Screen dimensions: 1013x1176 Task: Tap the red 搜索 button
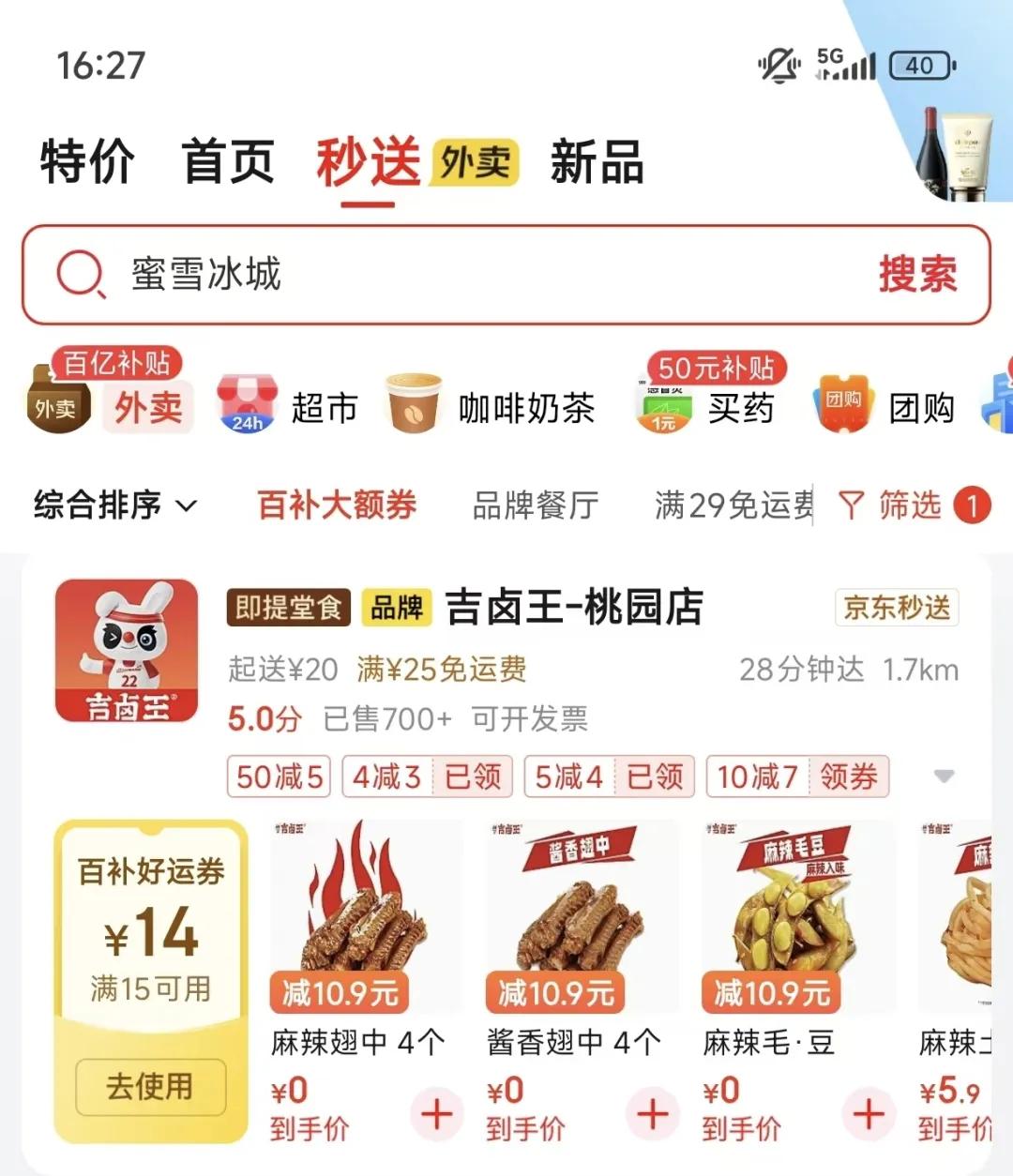tap(917, 275)
